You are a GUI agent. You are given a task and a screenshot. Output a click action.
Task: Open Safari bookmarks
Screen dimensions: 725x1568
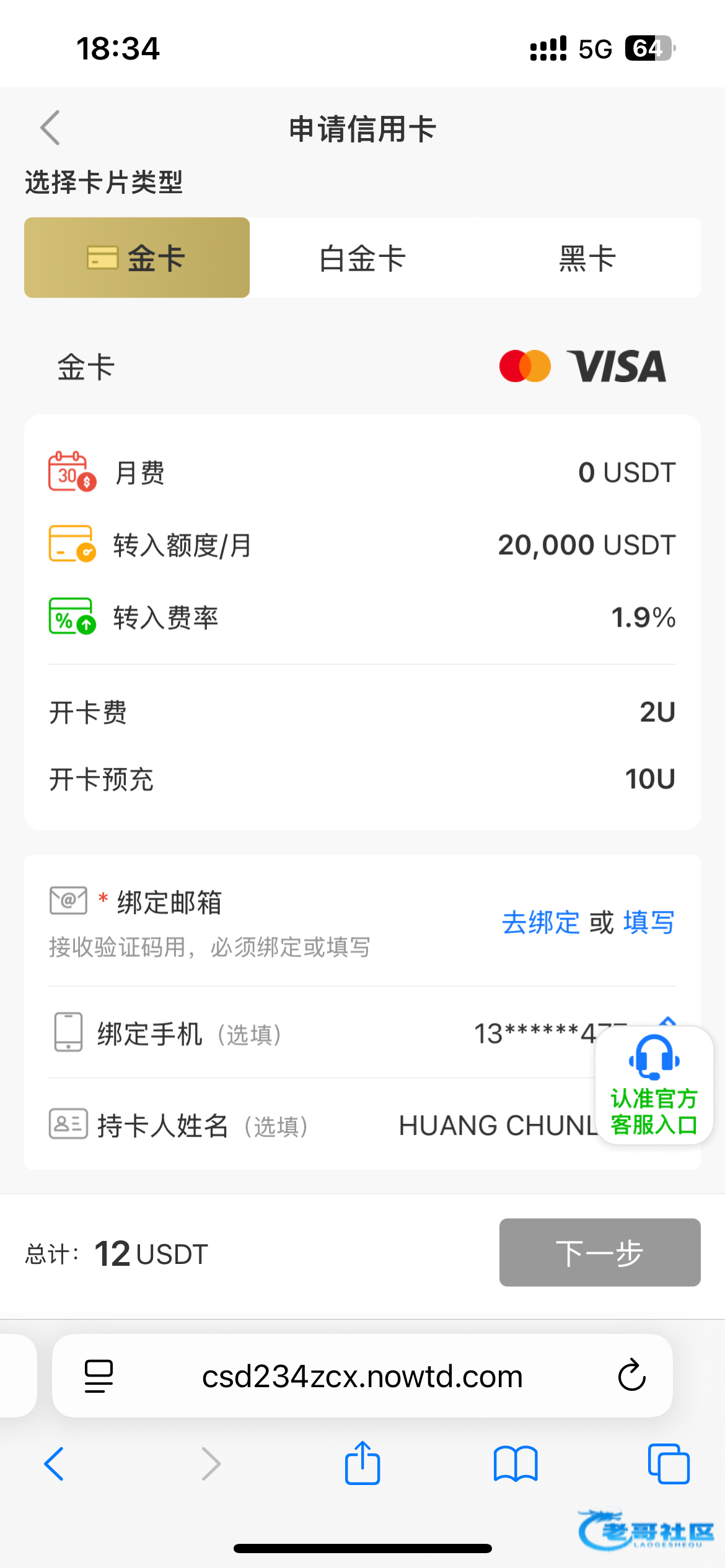[516, 1464]
